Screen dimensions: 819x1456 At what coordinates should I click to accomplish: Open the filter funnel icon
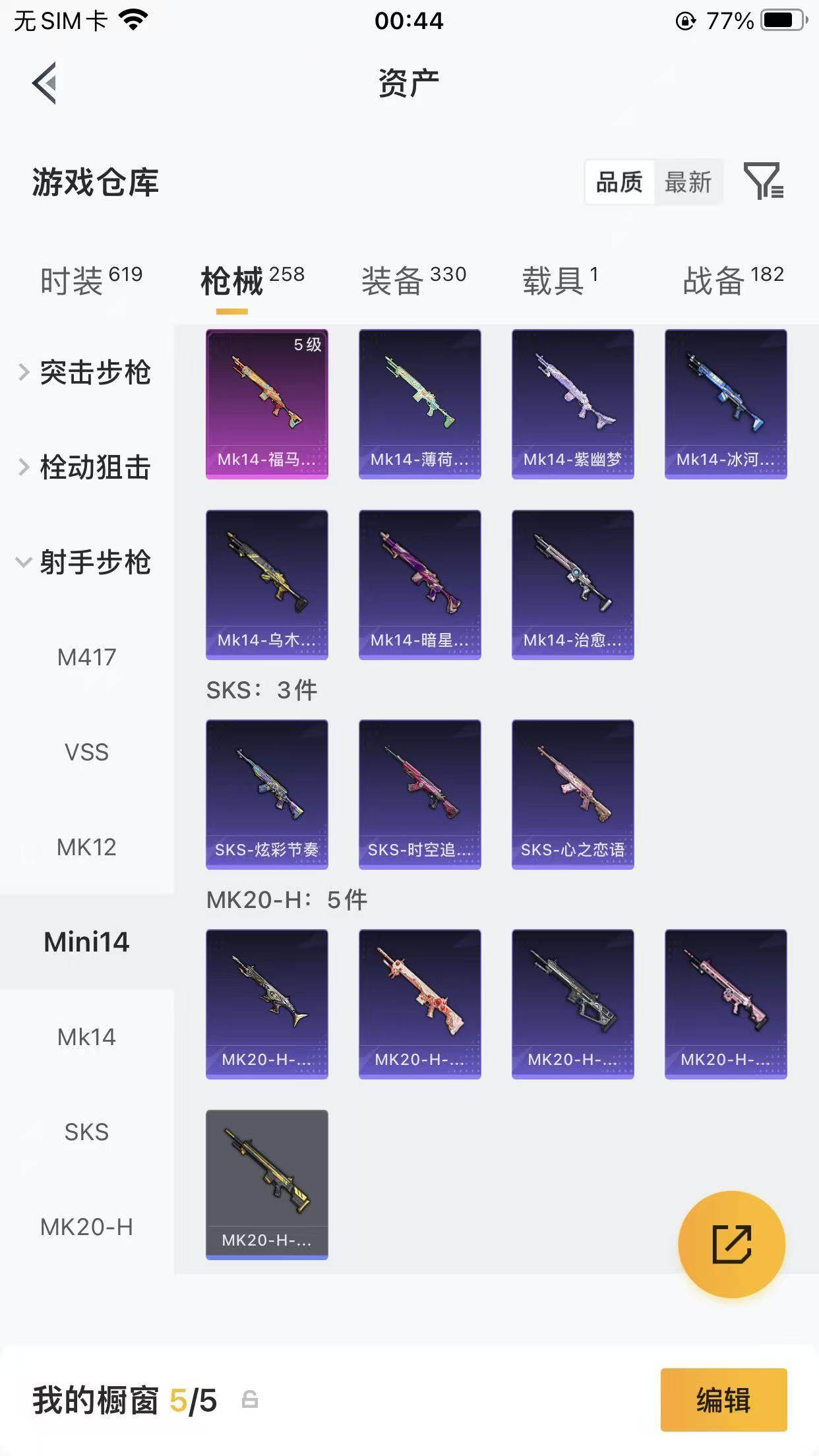pos(763,181)
